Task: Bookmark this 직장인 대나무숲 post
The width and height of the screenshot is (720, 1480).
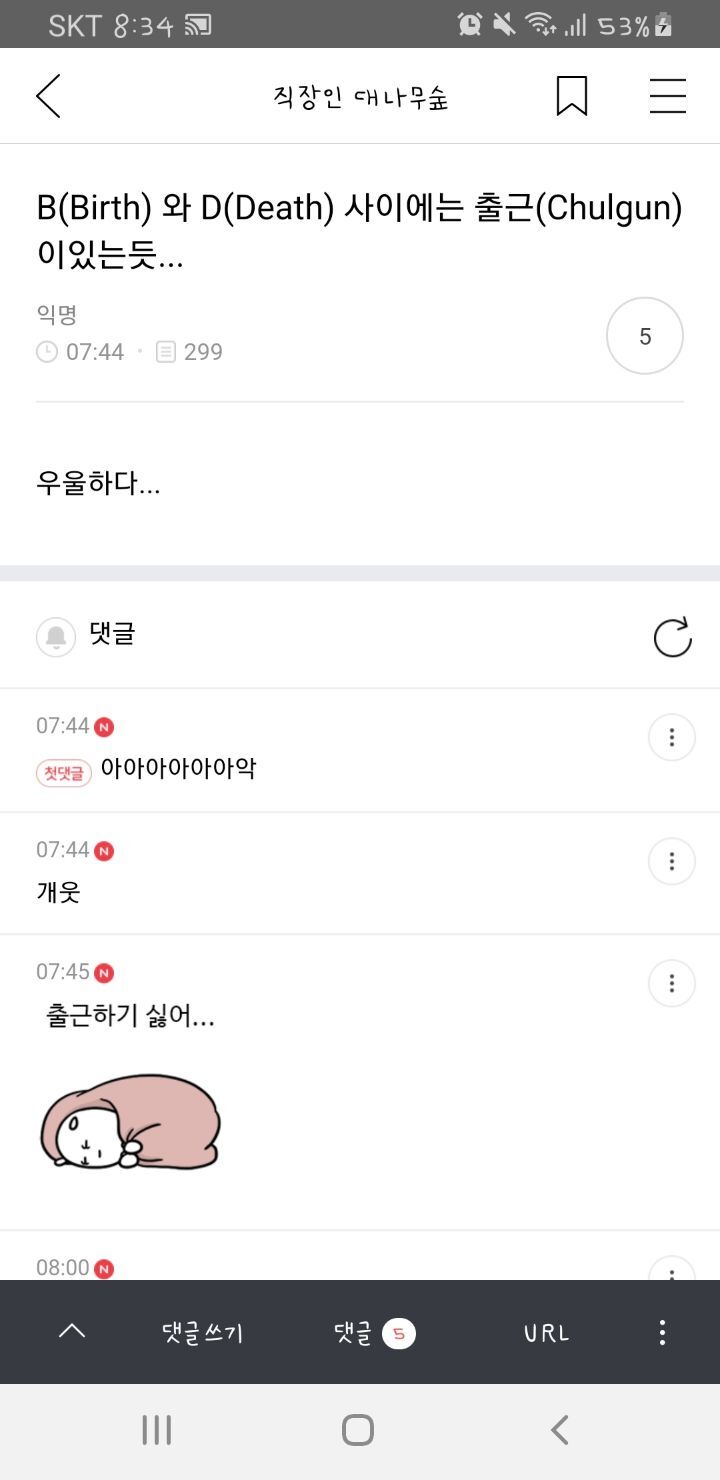Action: tap(572, 96)
